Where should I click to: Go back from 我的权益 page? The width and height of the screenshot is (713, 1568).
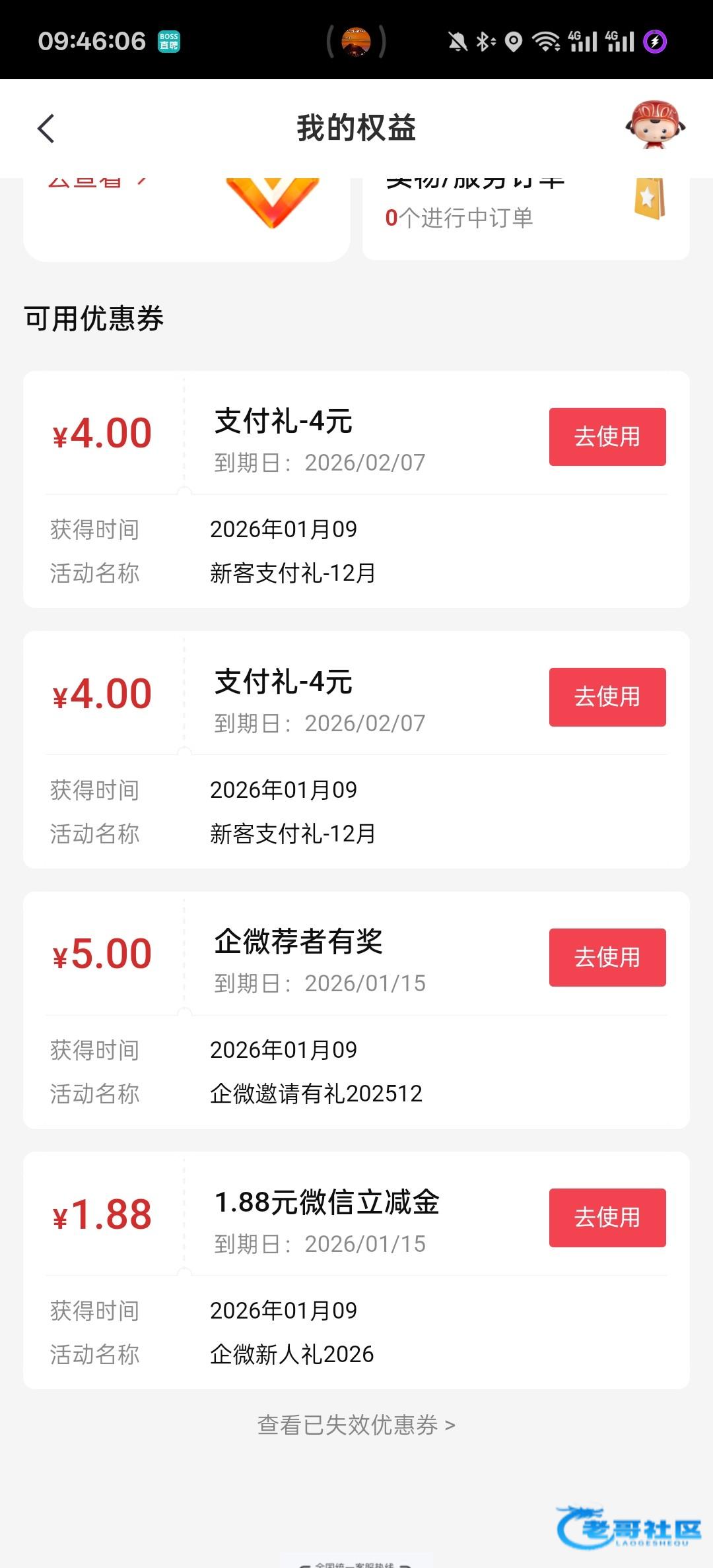click(x=46, y=129)
